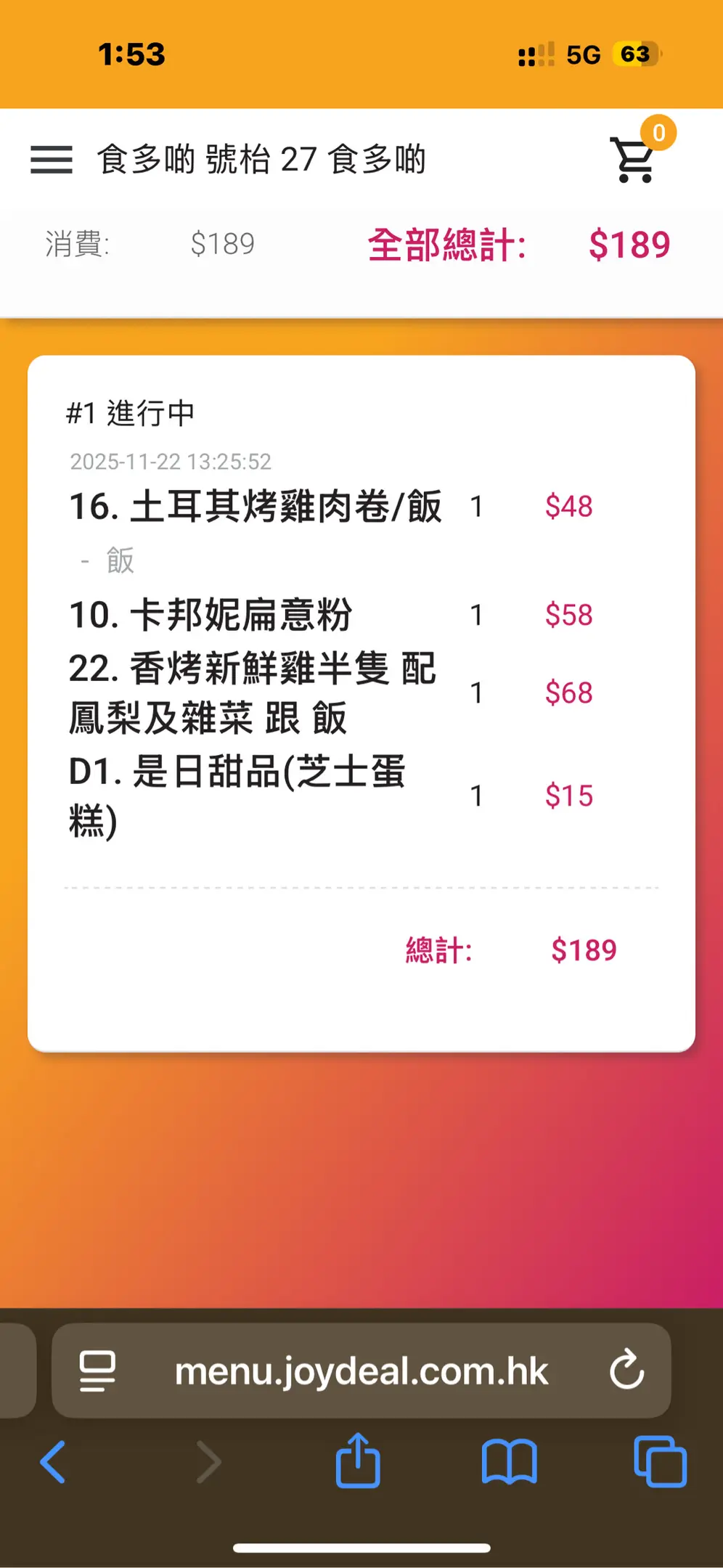Open the hamburger drawer menu
This screenshot has width=723, height=1568.
click(52, 159)
